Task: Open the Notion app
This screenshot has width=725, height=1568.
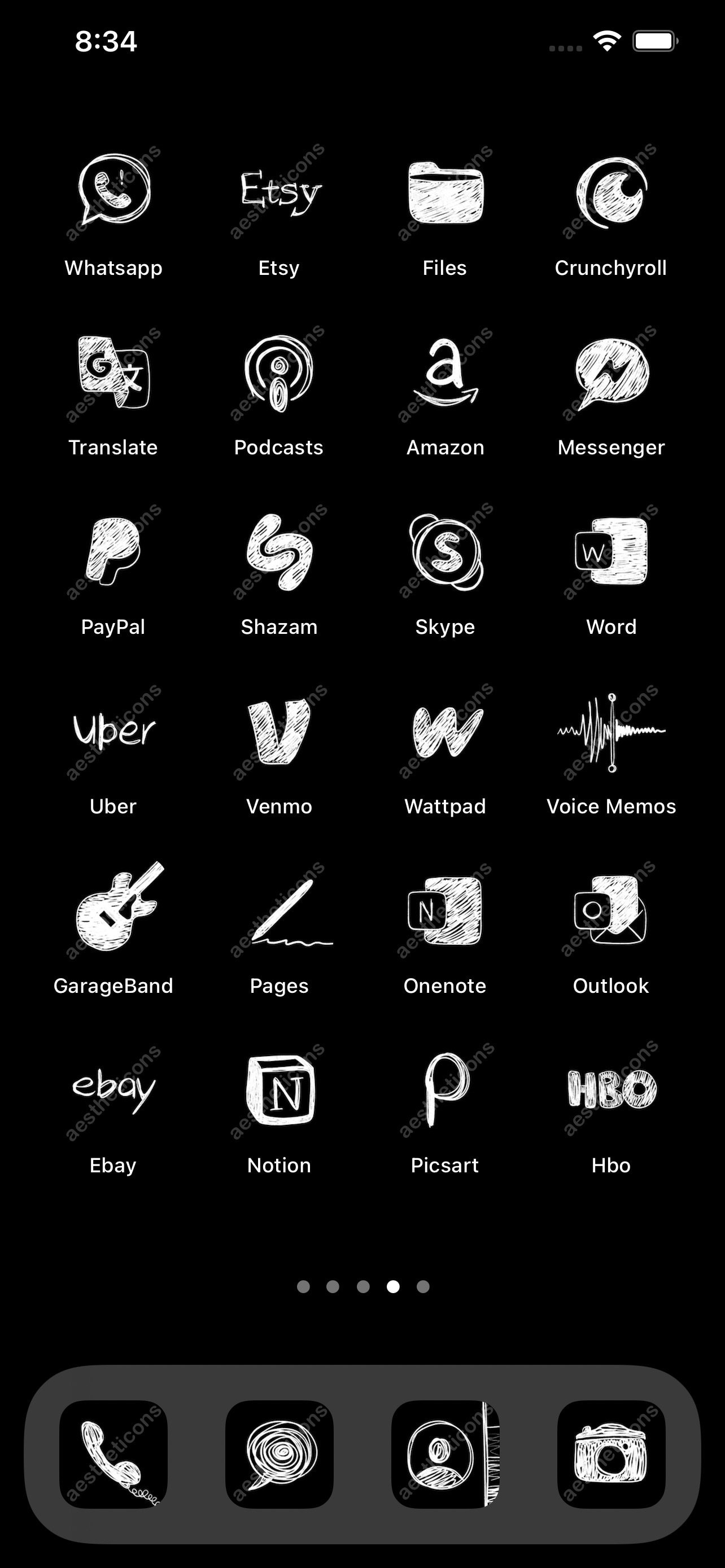Action: pos(279,1089)
